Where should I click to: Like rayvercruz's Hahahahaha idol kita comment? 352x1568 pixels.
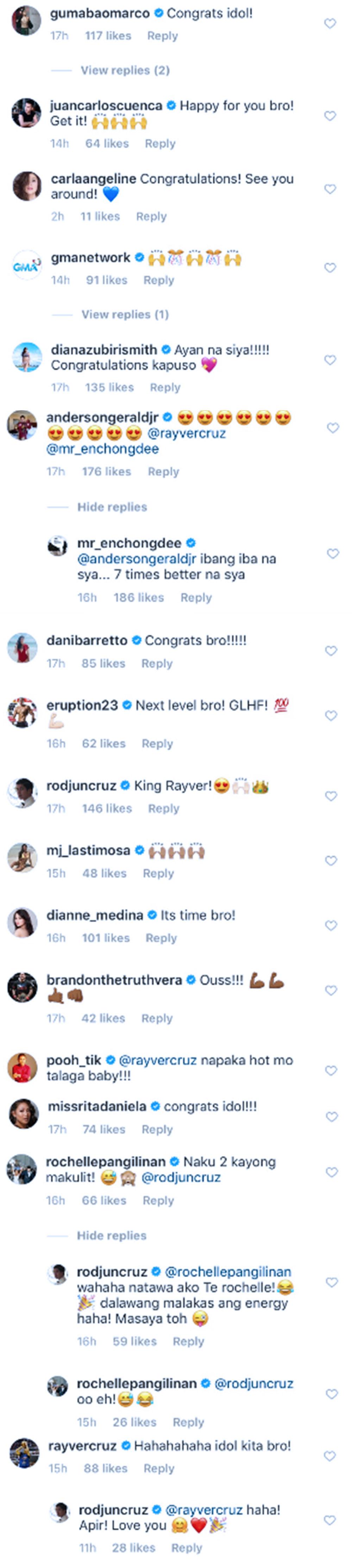tap(329, 1456)
